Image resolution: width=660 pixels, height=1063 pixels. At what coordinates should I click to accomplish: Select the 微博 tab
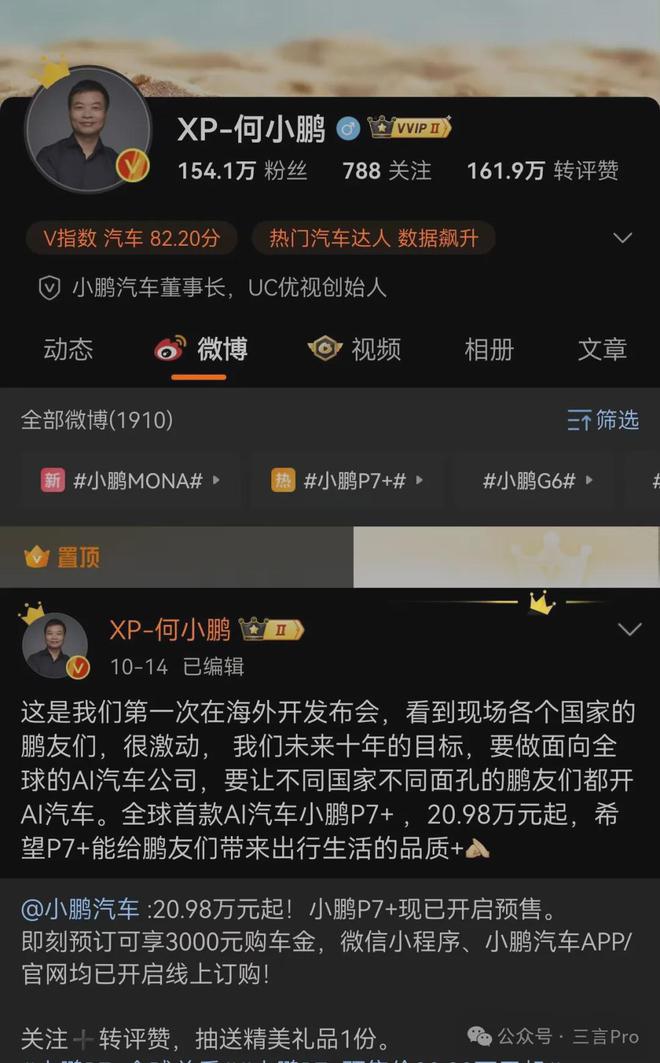click(x=201, y=349)
